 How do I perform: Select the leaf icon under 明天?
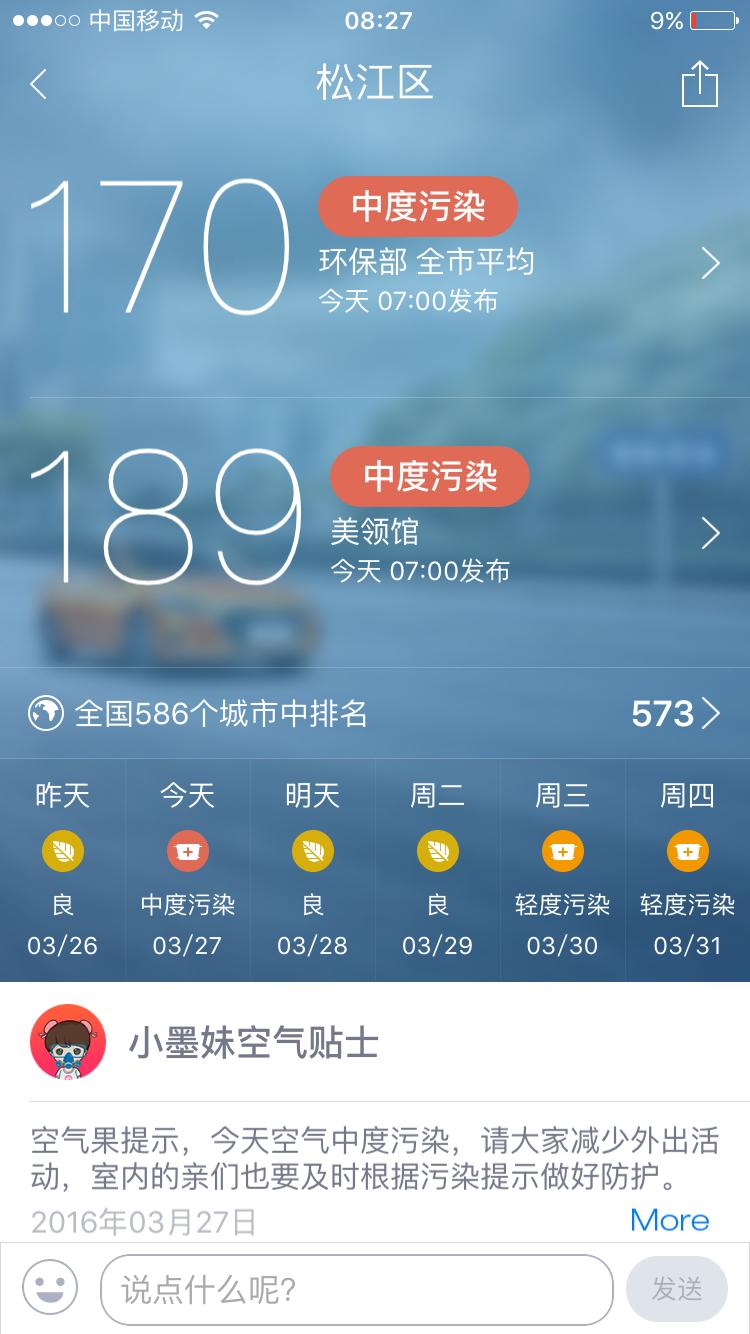click(x=312, y=850)
